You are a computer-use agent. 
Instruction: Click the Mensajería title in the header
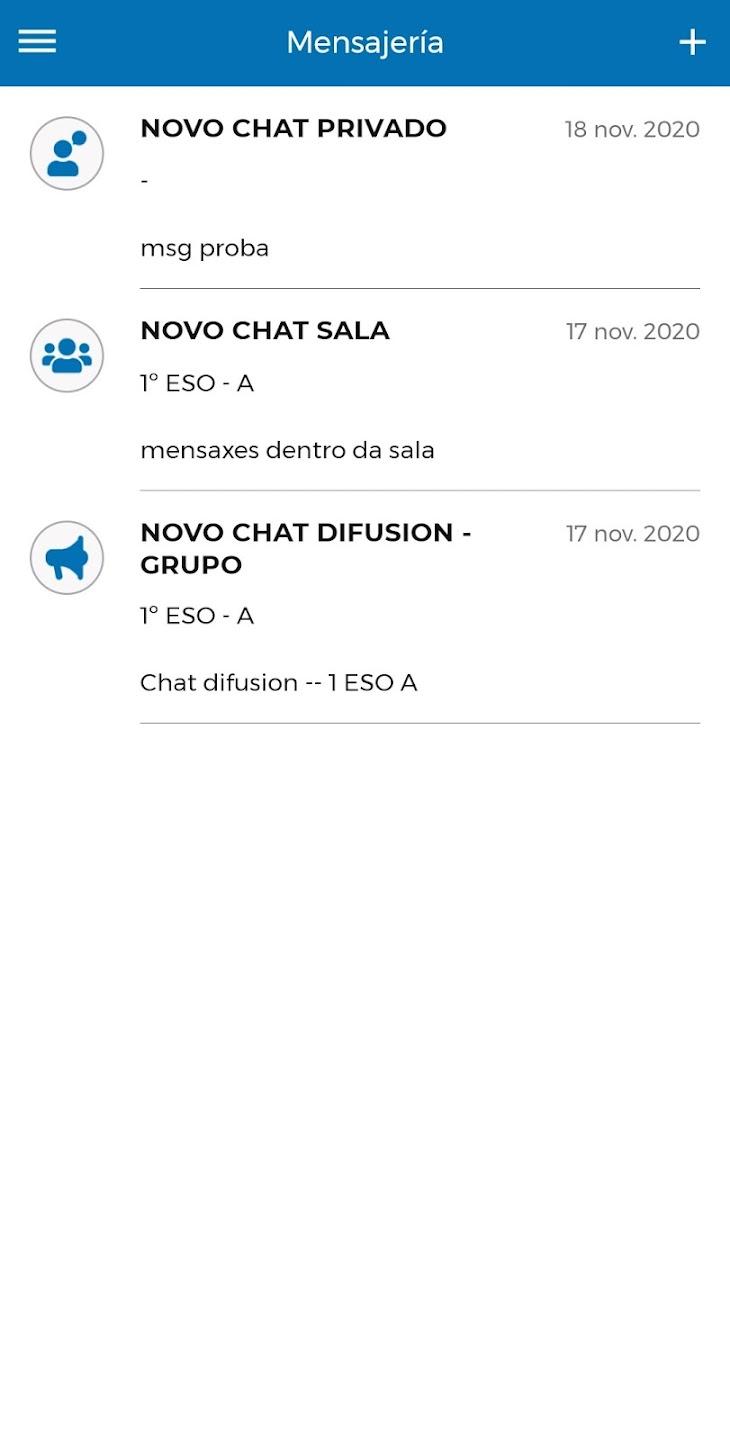click(364, 42)
